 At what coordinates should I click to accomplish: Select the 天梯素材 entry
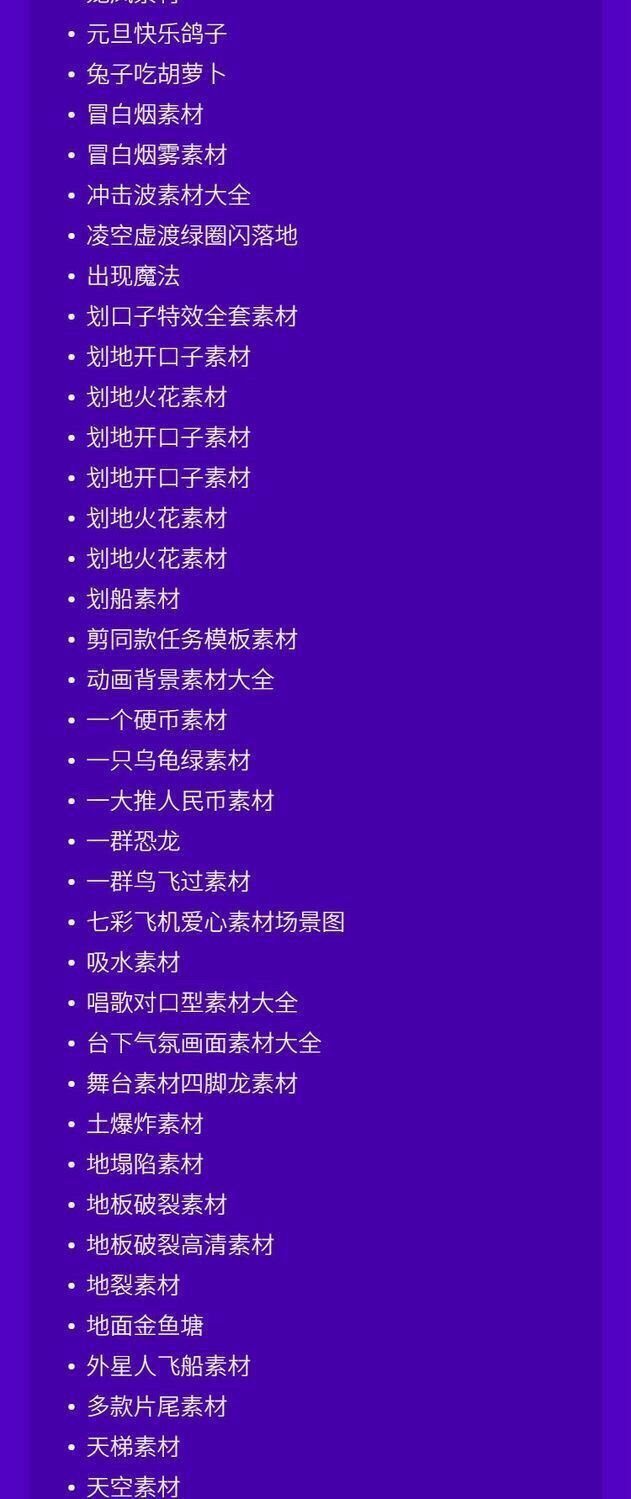(133, 1447)
